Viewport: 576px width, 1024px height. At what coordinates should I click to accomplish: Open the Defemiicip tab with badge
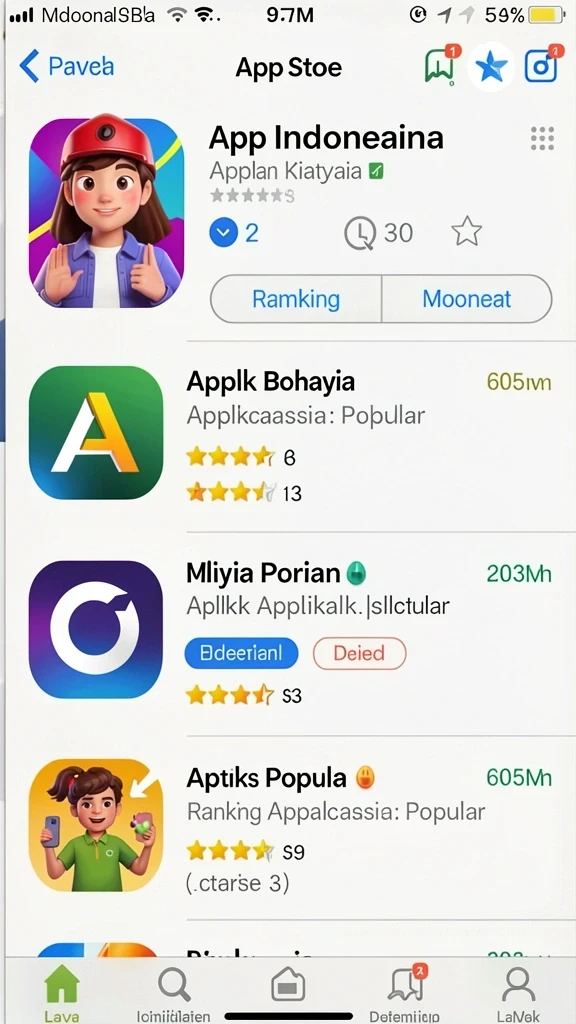click(x=406, y=993)
